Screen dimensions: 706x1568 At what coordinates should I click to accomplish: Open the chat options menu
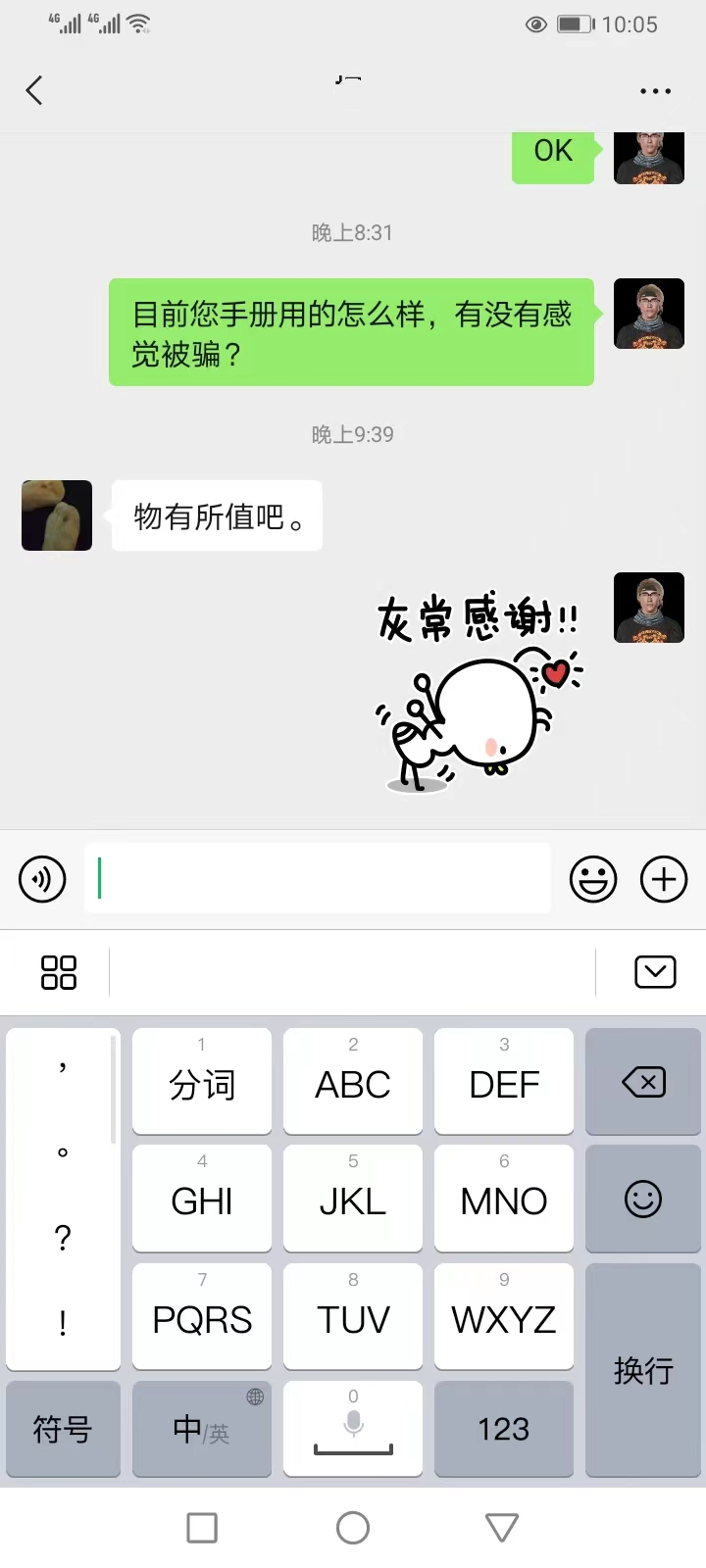655,91
